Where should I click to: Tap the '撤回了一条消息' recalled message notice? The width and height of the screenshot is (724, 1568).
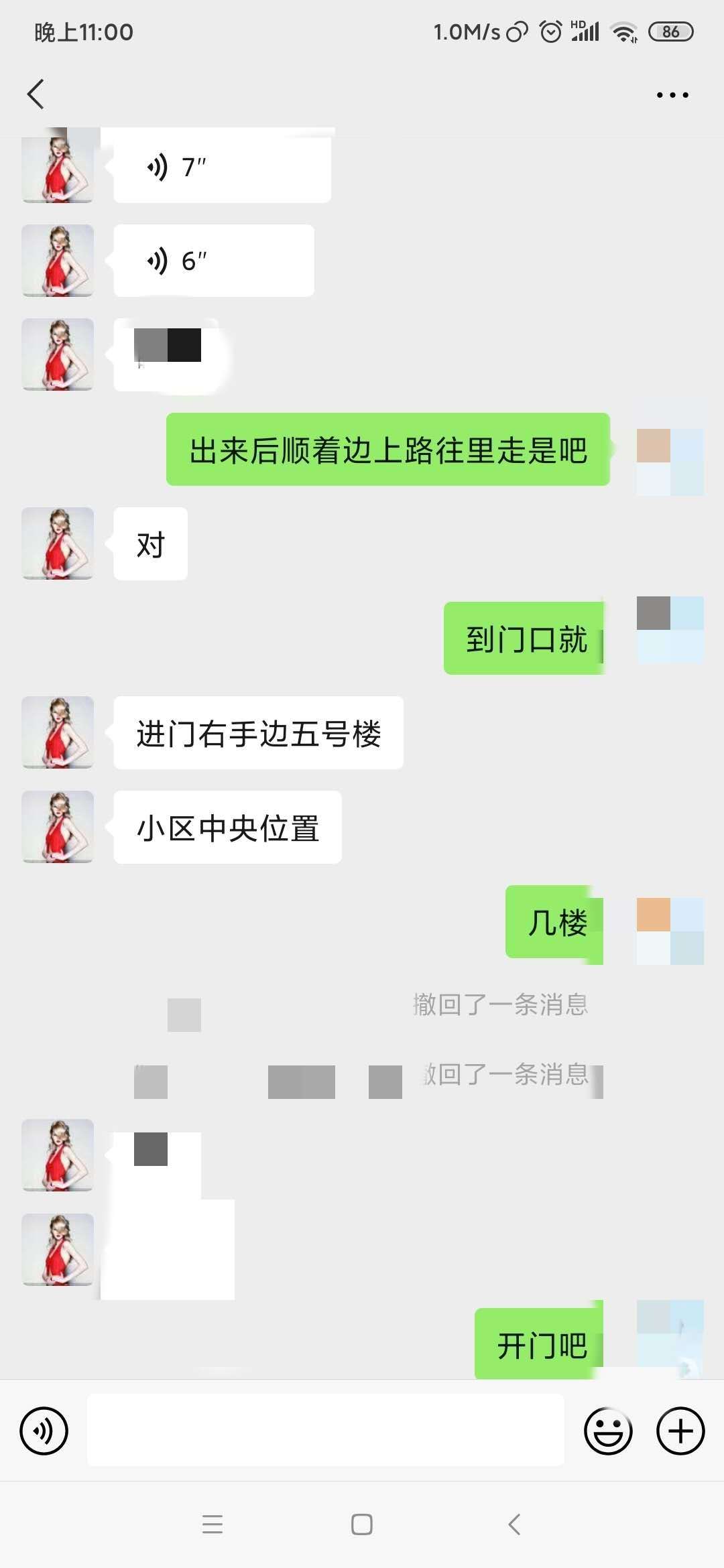tap(500, 1004)
